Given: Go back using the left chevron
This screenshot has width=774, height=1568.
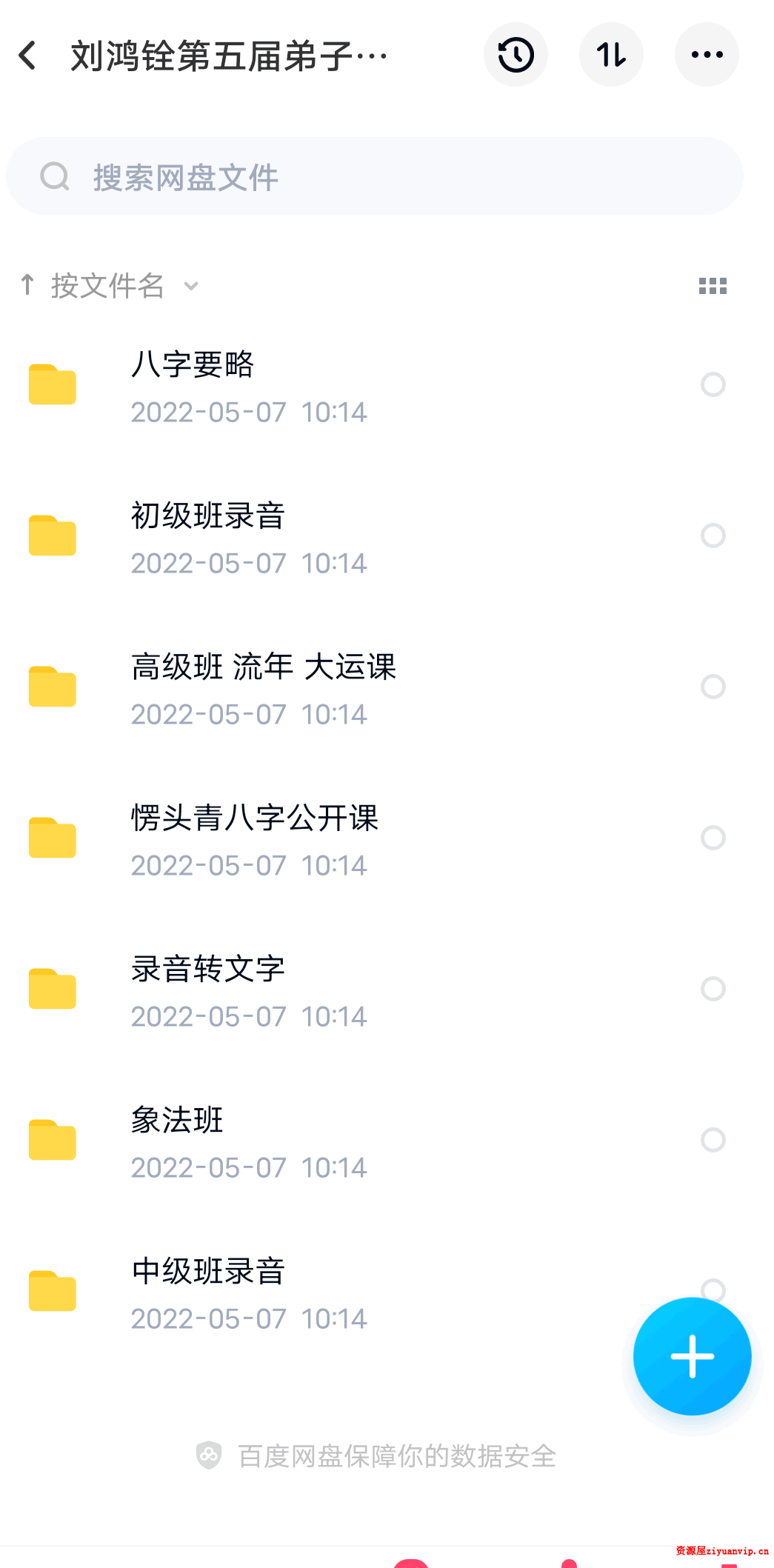Looking at the screenshot, I should 27,54.
